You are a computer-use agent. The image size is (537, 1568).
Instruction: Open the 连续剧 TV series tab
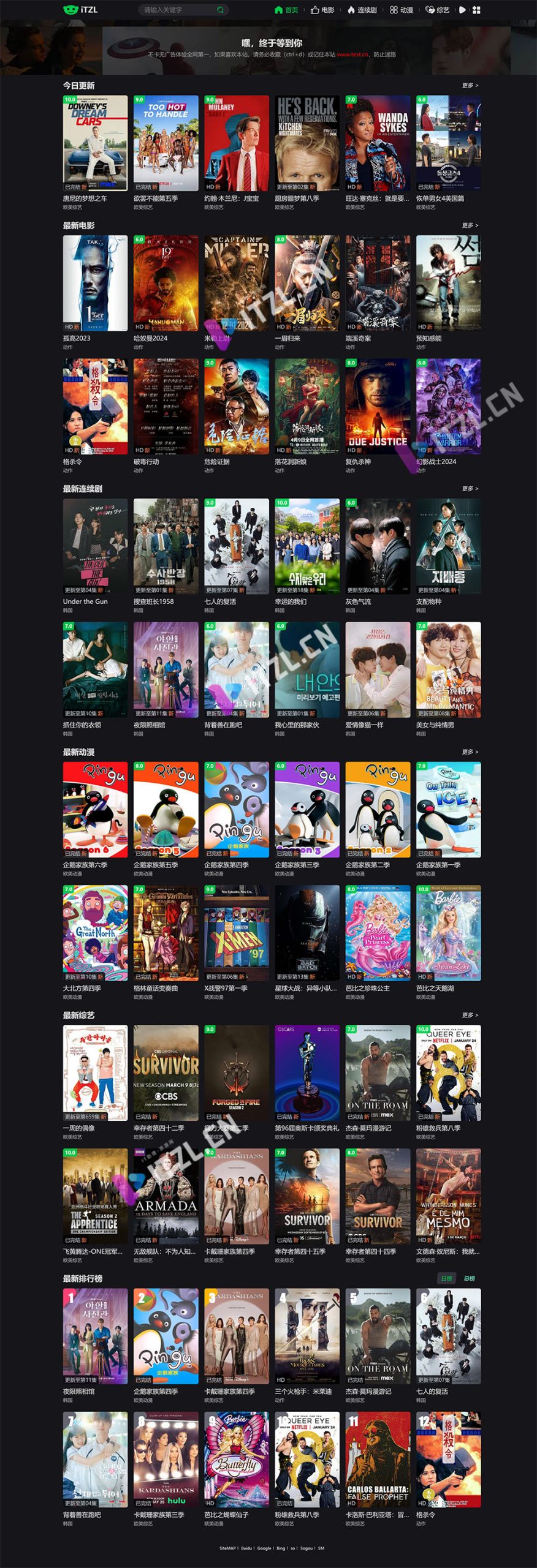tap(362, 10)
